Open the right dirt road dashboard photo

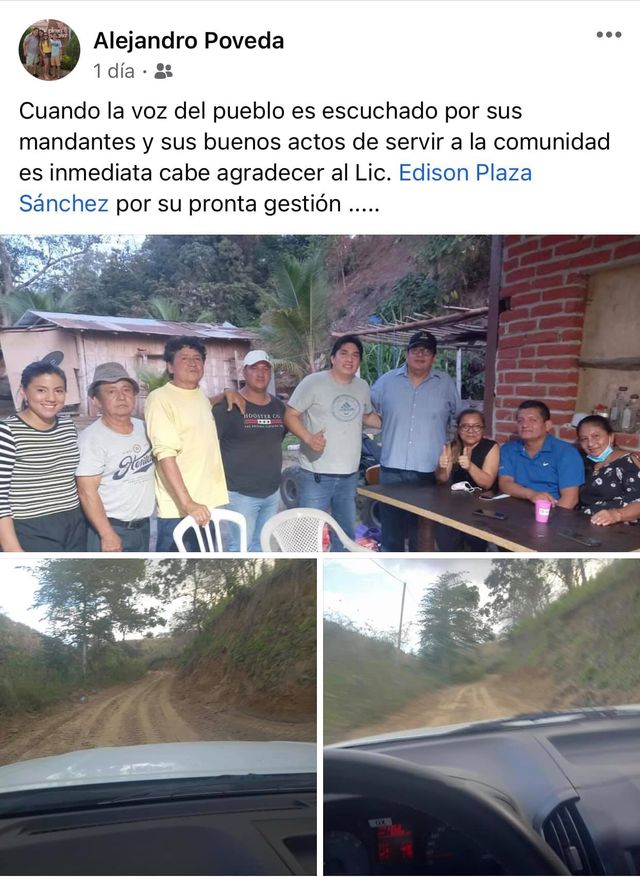pos(481,716)
